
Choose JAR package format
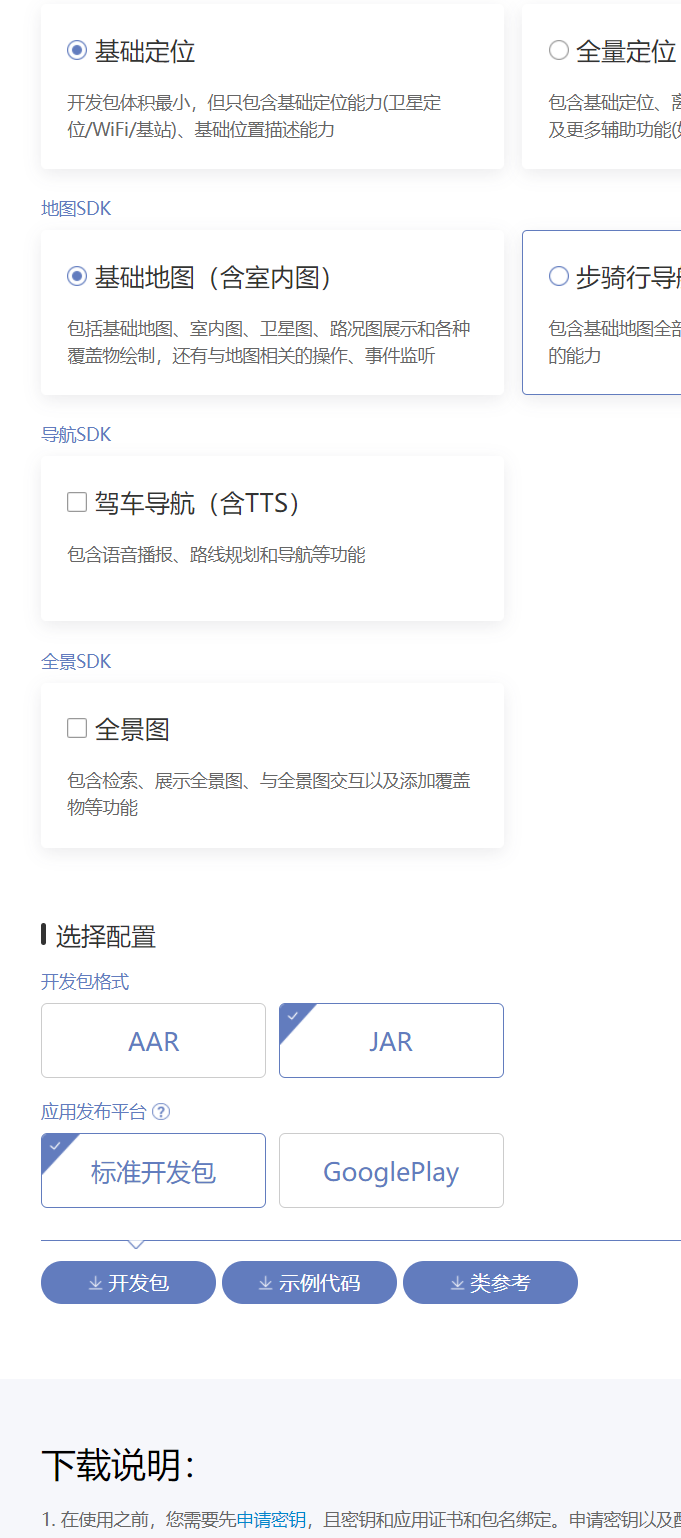point(391,1041)
